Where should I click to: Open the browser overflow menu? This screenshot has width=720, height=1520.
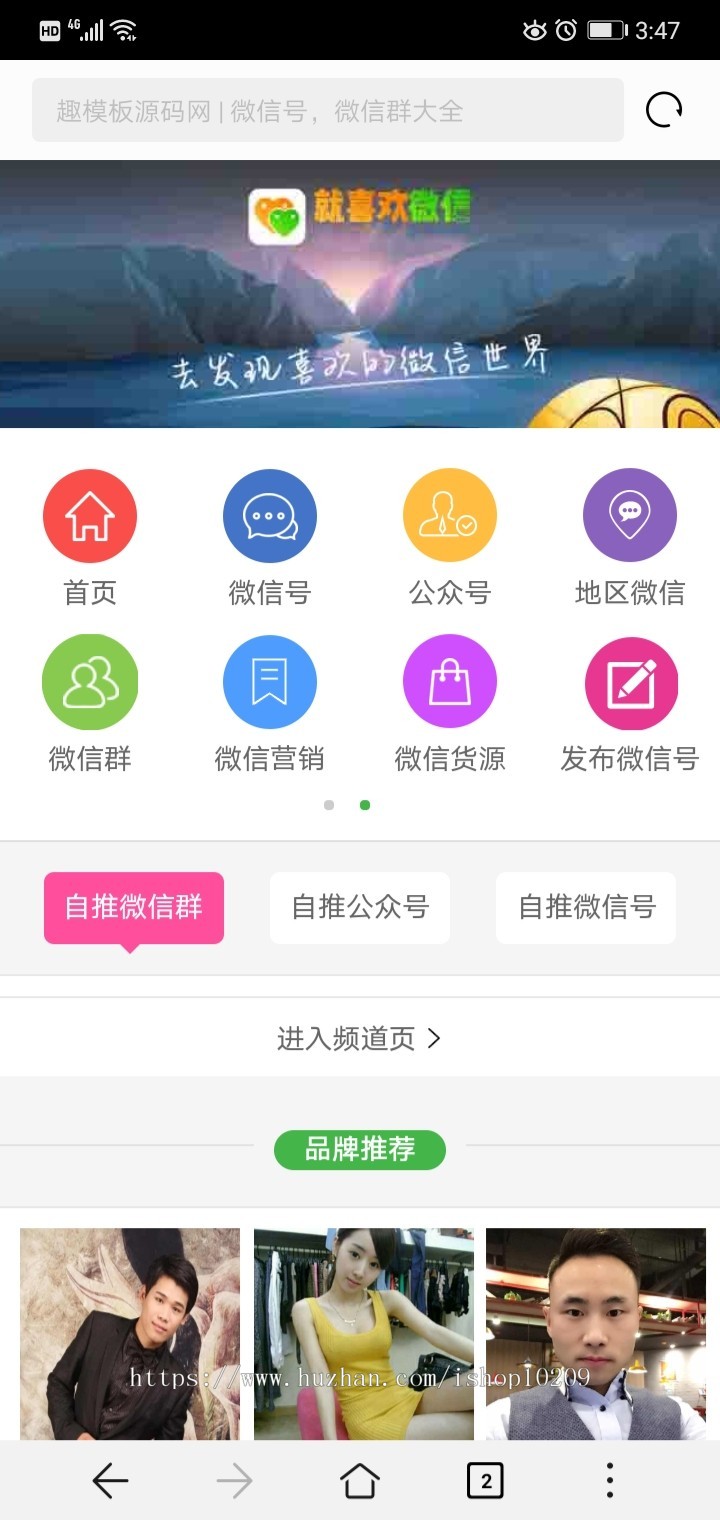pyautogui.click(x=610, y=1480)
